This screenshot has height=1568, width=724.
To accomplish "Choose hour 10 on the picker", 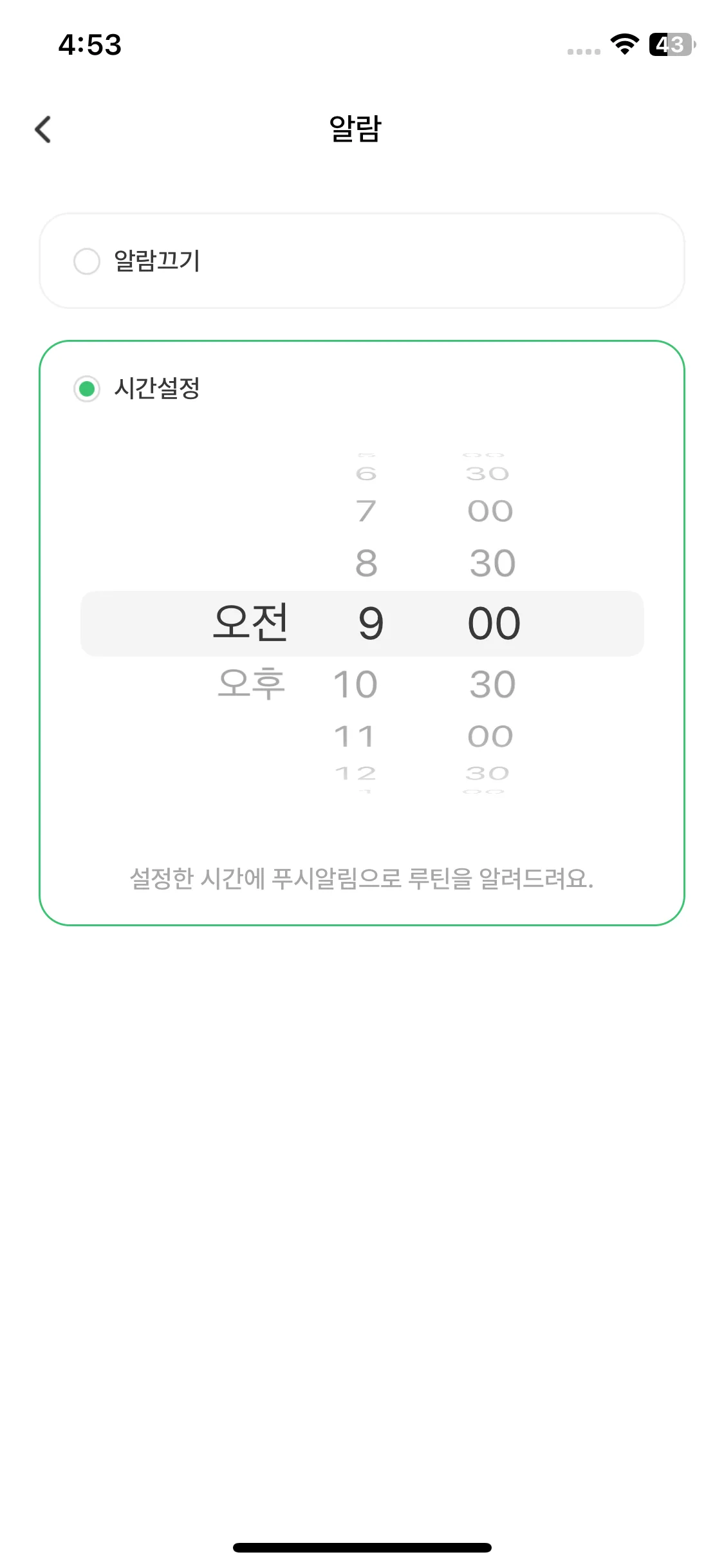I will point(355,684).
